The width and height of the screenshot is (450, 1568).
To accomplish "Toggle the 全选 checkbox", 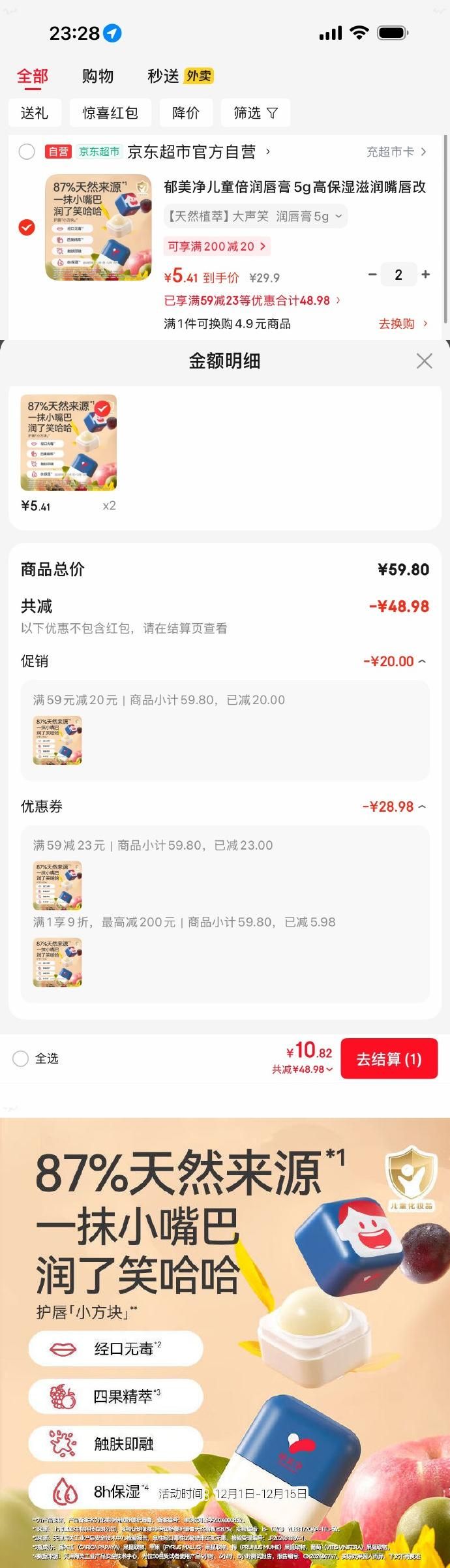I will click(x=21, y=1058).
